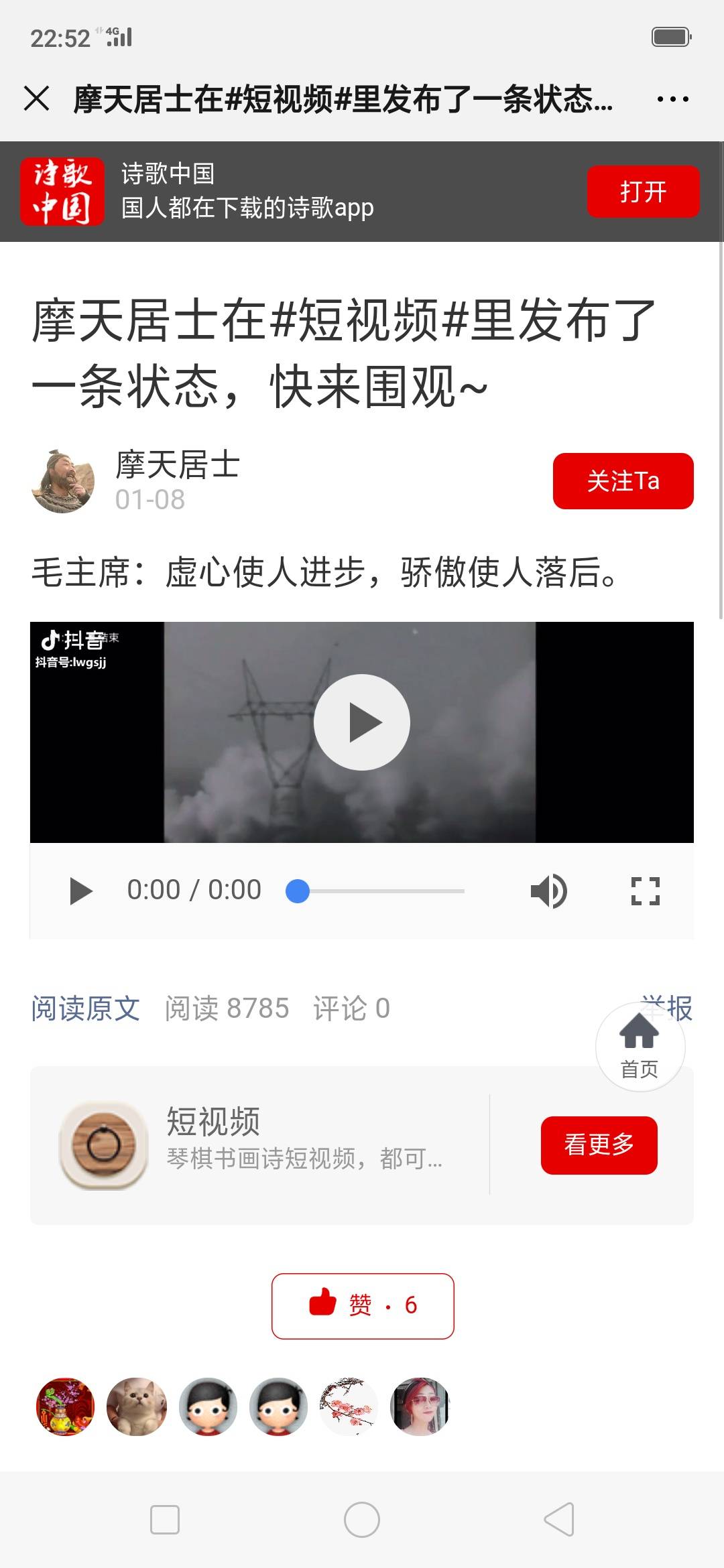The height and width of the screenshot is (1568, 724).
Task: Like the post with the 赞 button
Action: [x=363, y=1306]
